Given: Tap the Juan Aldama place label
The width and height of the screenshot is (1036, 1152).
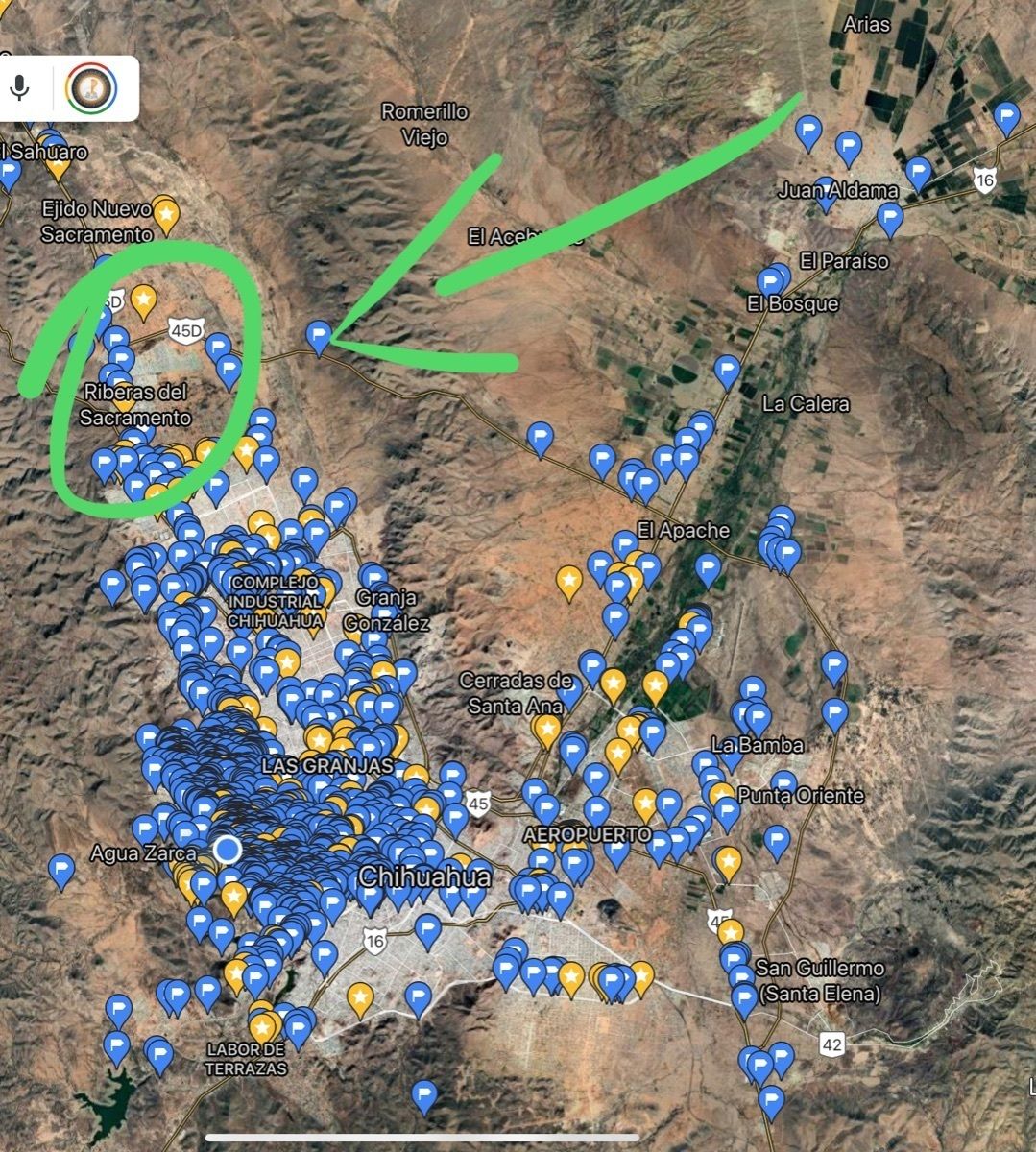Looking at the screenshot, I should coord(840,190).
